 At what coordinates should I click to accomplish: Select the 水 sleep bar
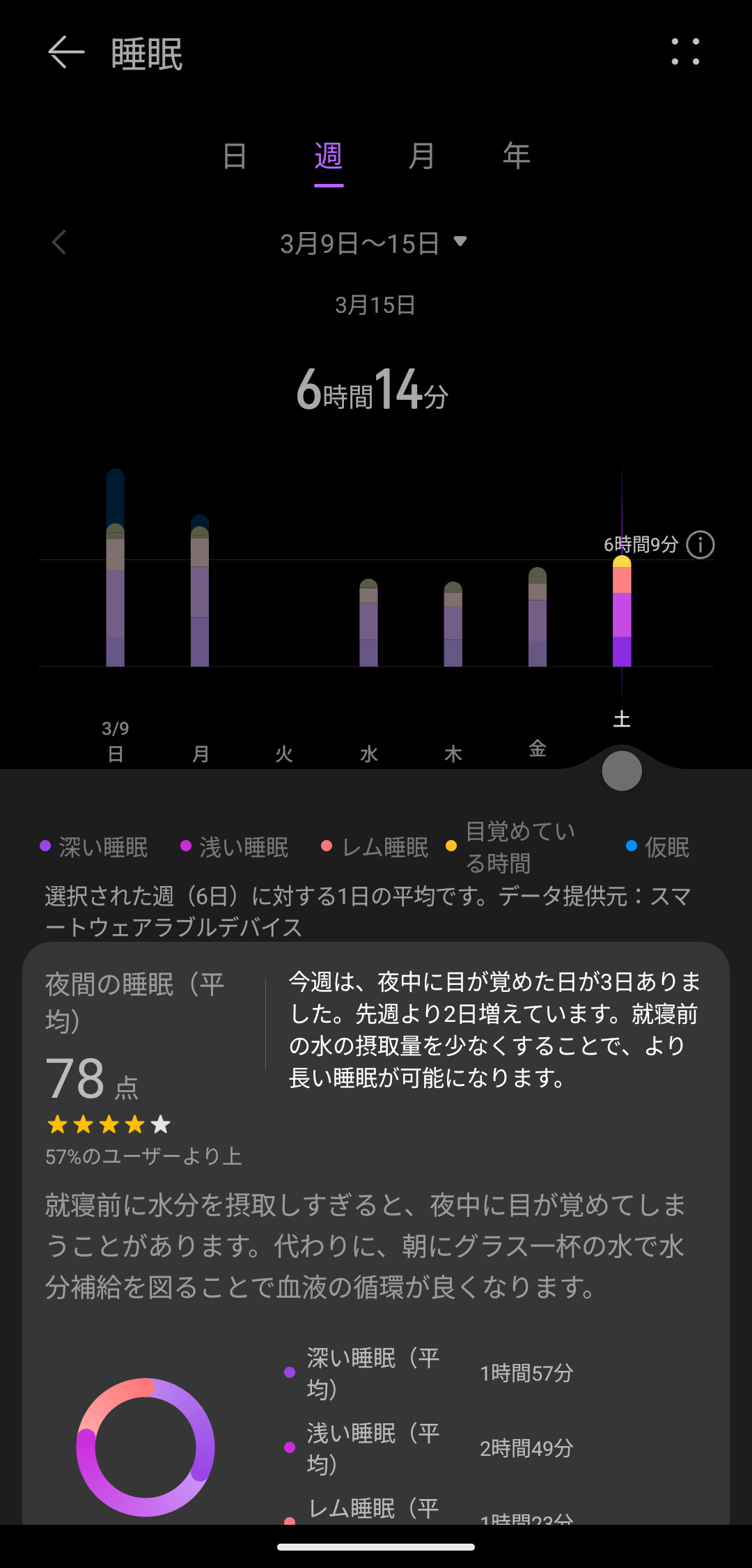[x=368, y=623]
